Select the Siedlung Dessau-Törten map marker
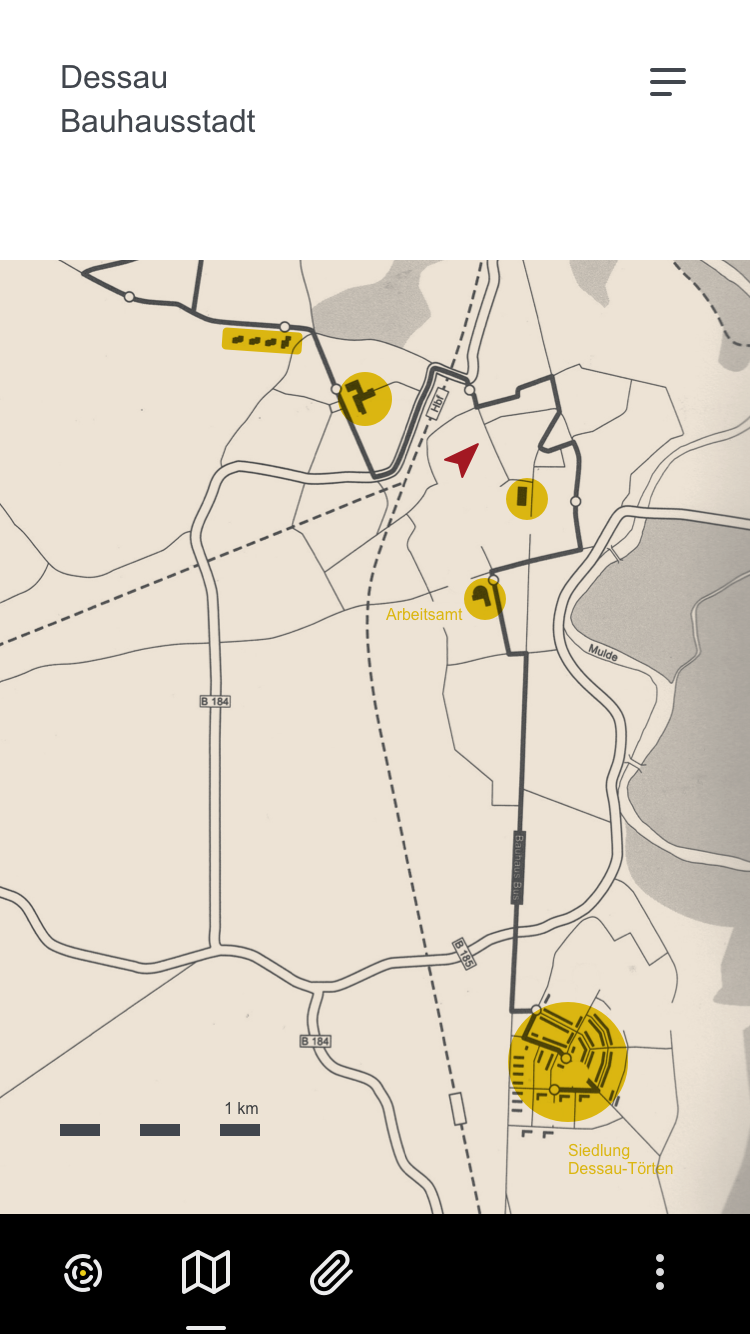Screen dimensions: 750x1334 click(568, 1061)
